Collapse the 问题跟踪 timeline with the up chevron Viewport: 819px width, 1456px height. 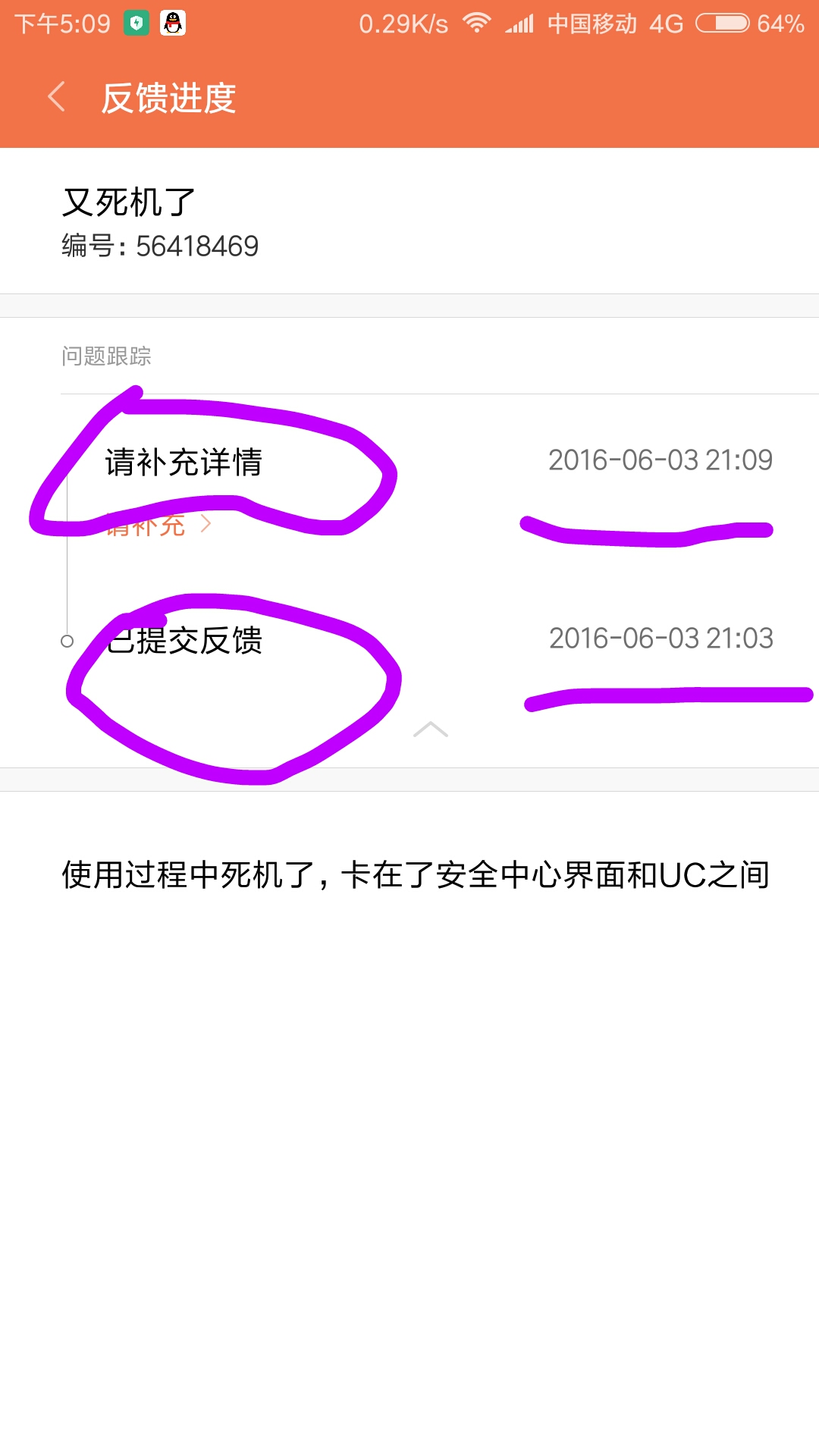(x=430, y=730)
